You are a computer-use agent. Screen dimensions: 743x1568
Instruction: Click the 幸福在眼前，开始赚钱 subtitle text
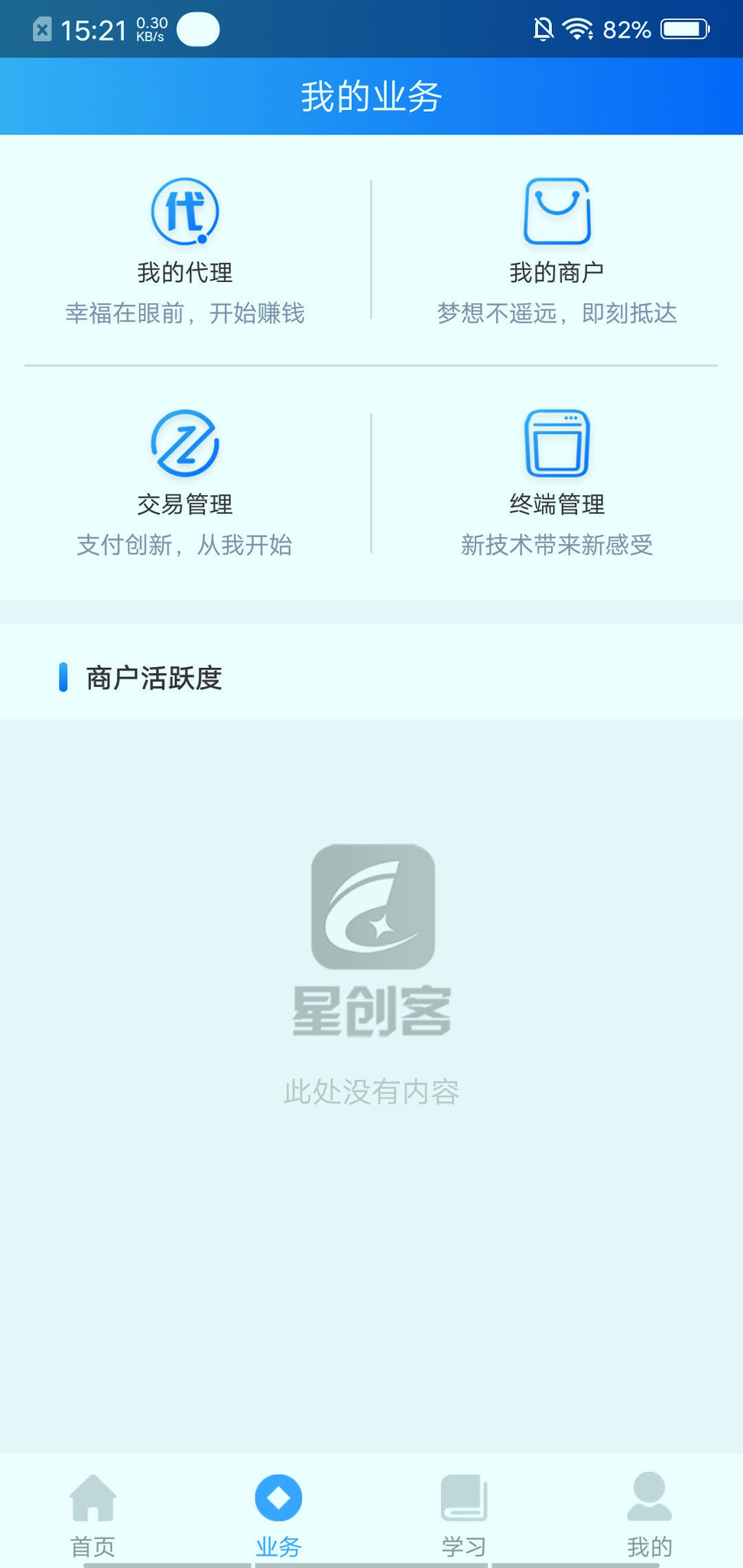(x=183, y=313)
